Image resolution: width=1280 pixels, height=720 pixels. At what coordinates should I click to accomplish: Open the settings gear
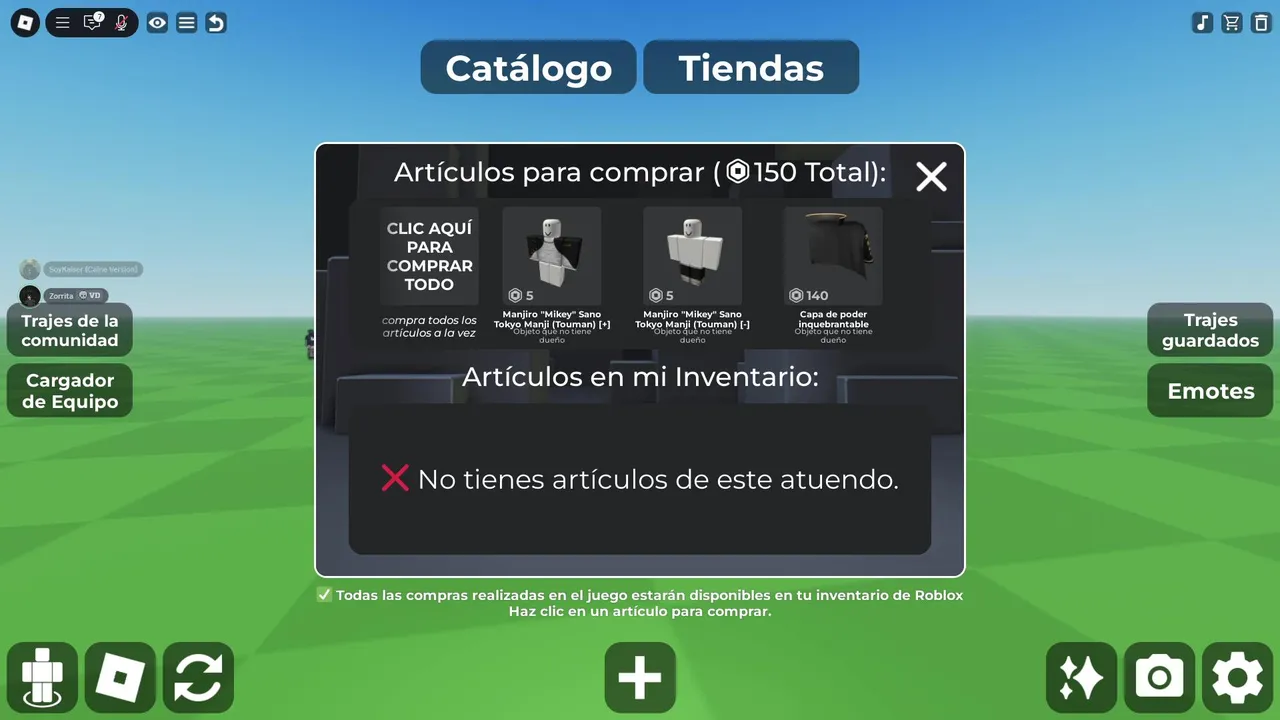pos(1237,678)
